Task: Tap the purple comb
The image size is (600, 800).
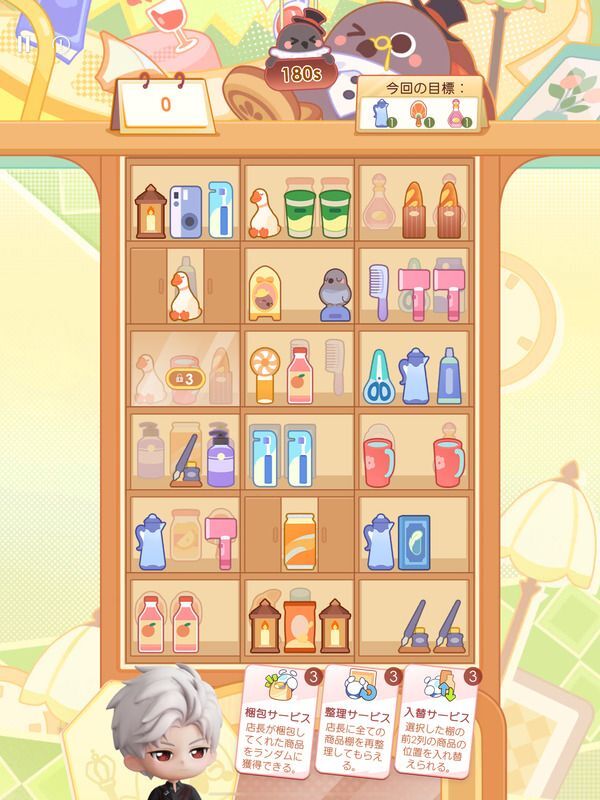Action: point(377,290)
